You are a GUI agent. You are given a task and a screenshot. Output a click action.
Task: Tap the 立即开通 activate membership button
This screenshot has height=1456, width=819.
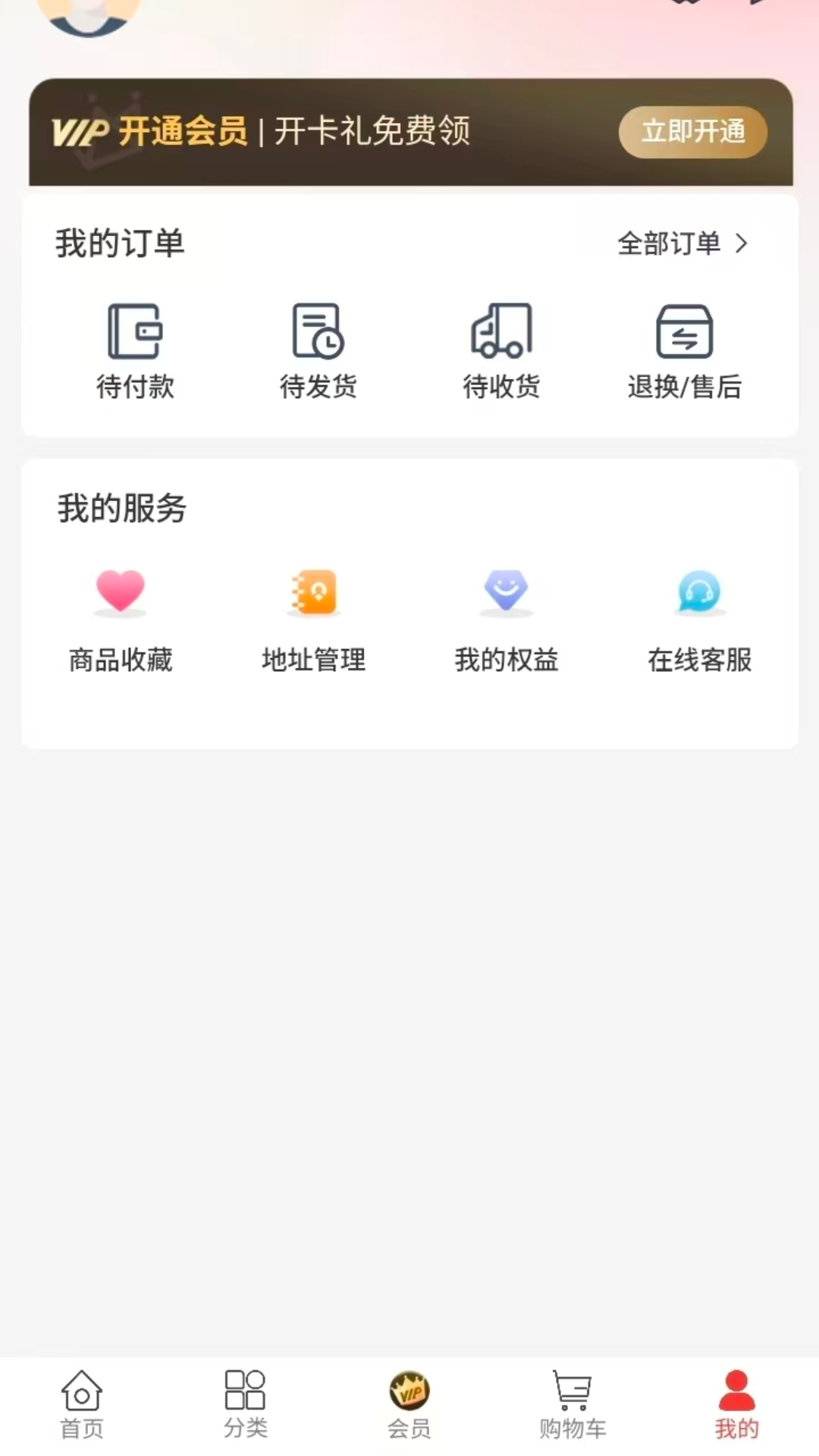pyautogui.click(x=692, y=131)
